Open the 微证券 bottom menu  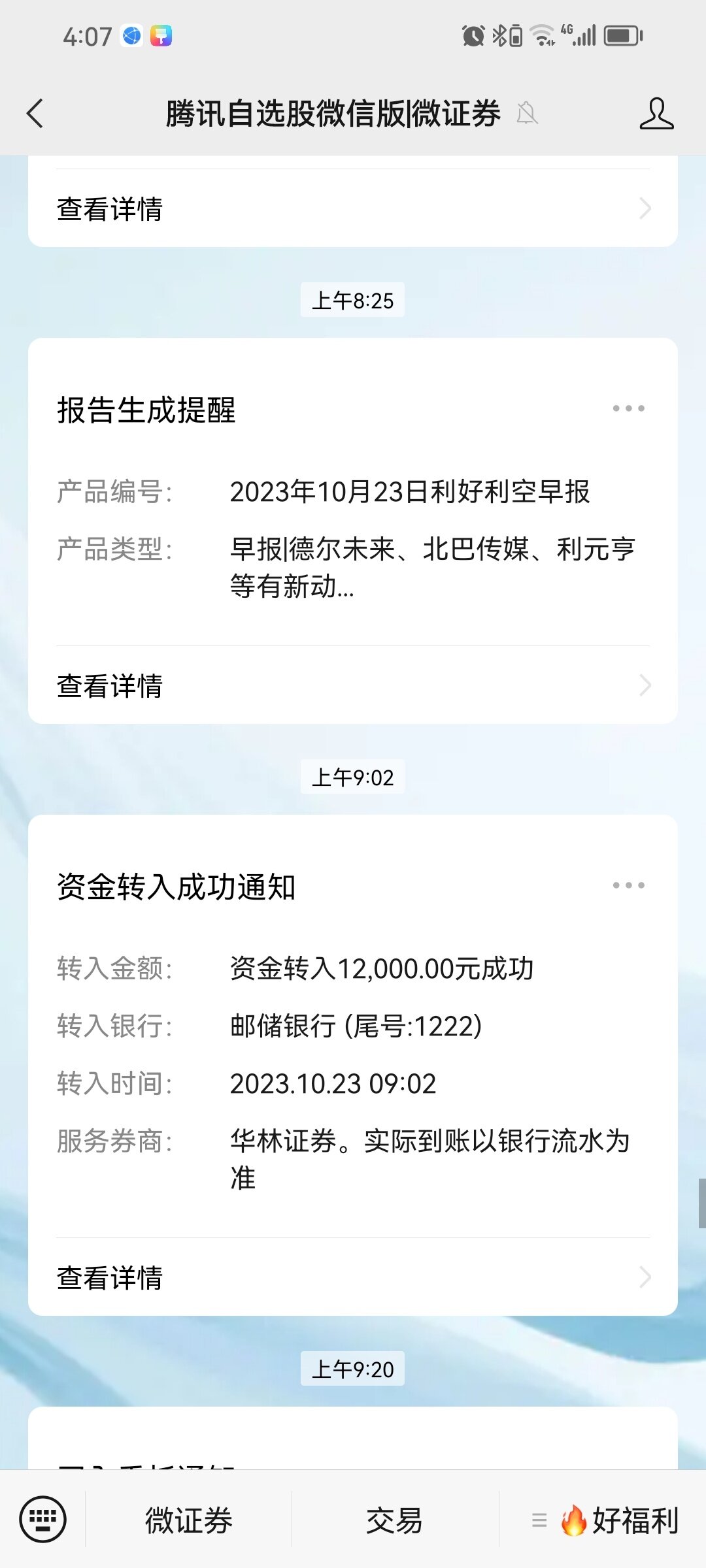(189, 1520)
